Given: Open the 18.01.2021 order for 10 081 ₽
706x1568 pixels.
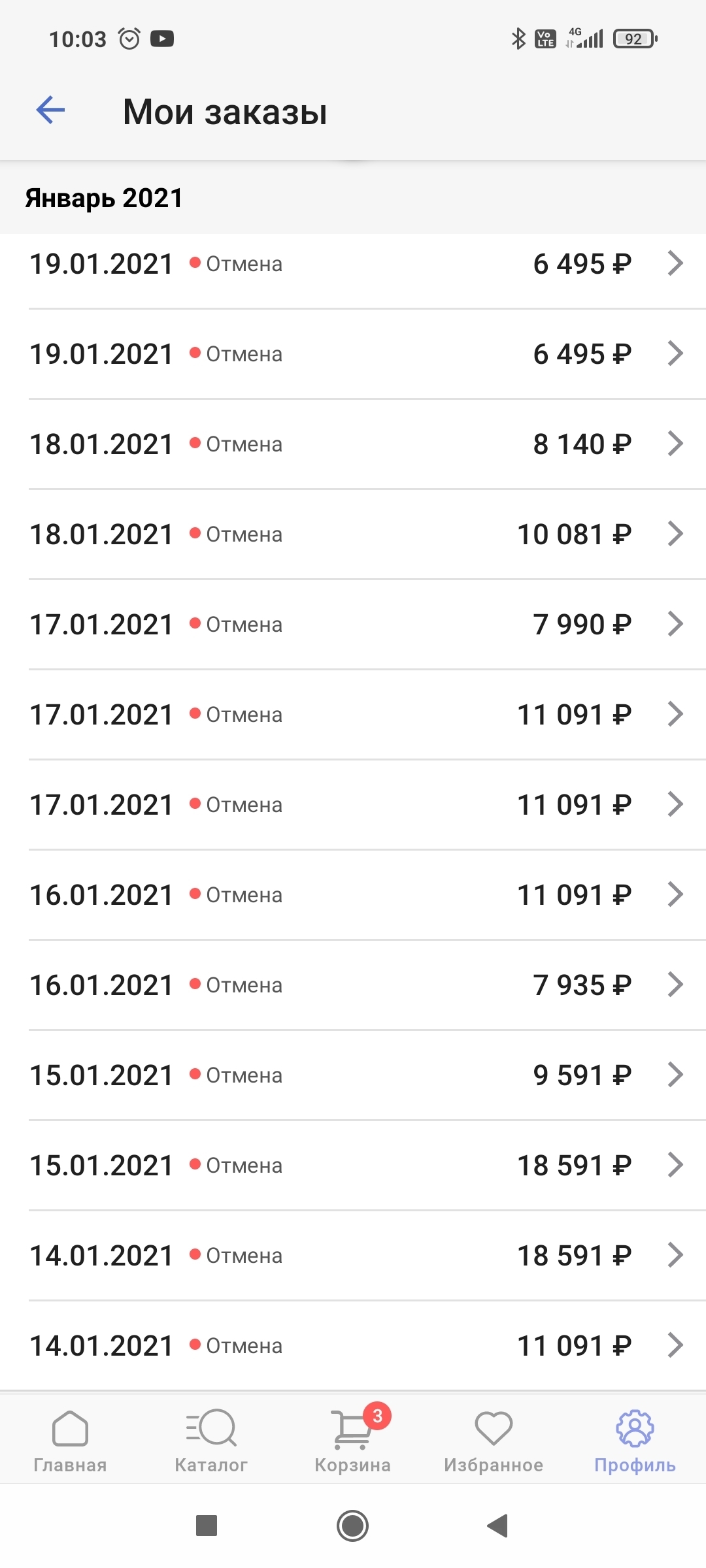Looking at the screenshot, I should tap(353, 534).
